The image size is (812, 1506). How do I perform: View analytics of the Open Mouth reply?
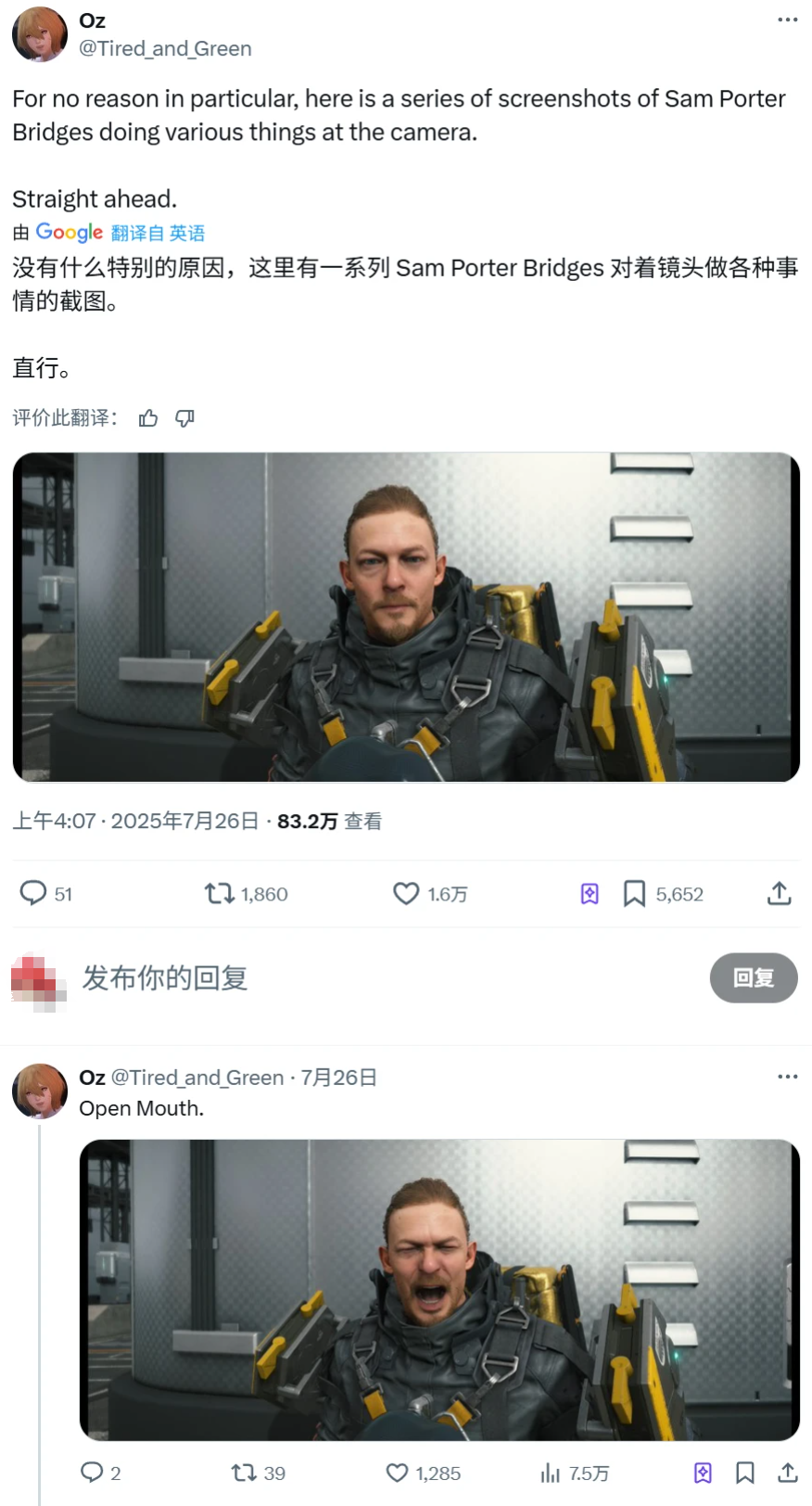(551, 1472)
